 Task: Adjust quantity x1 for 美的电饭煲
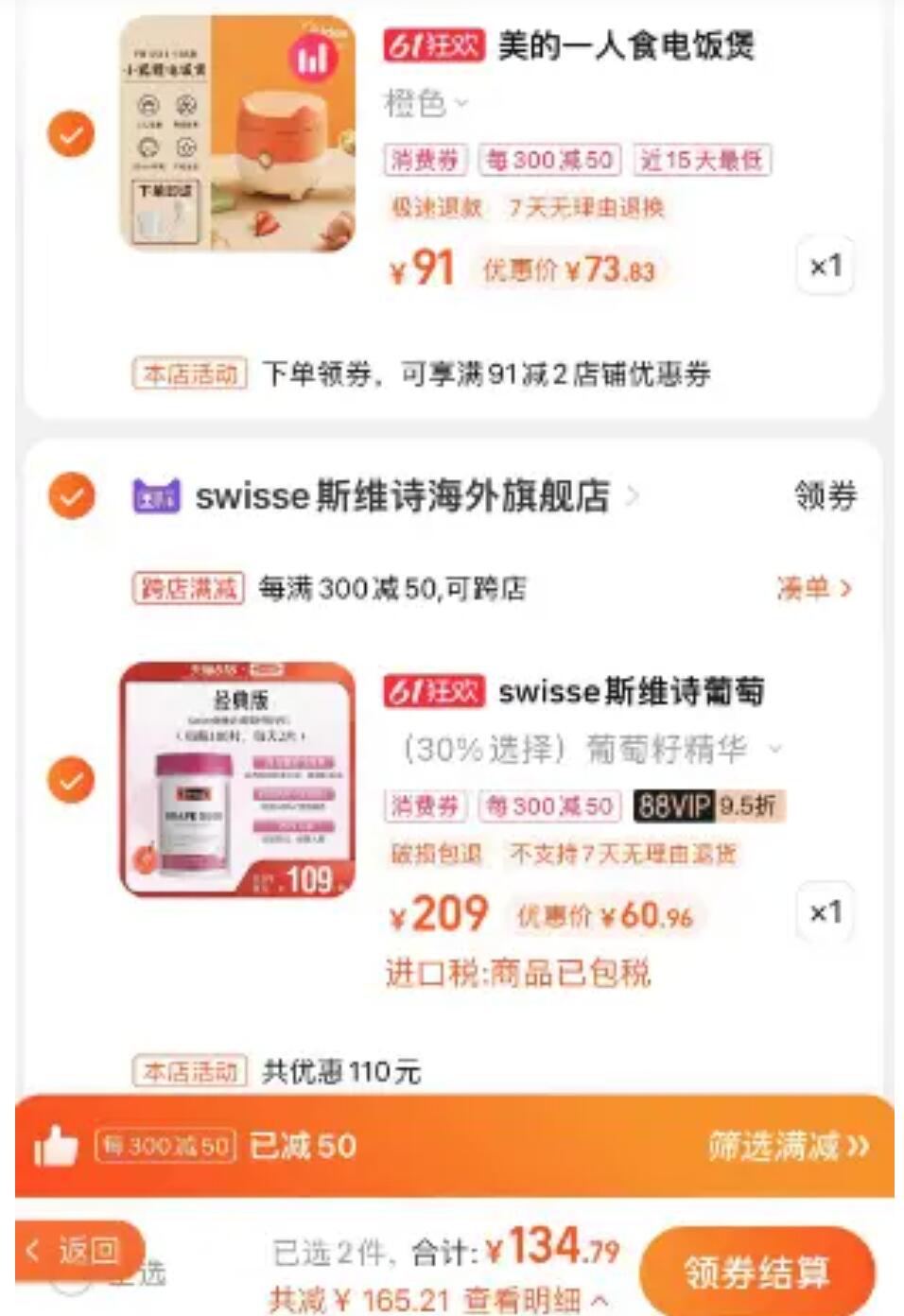826,267
